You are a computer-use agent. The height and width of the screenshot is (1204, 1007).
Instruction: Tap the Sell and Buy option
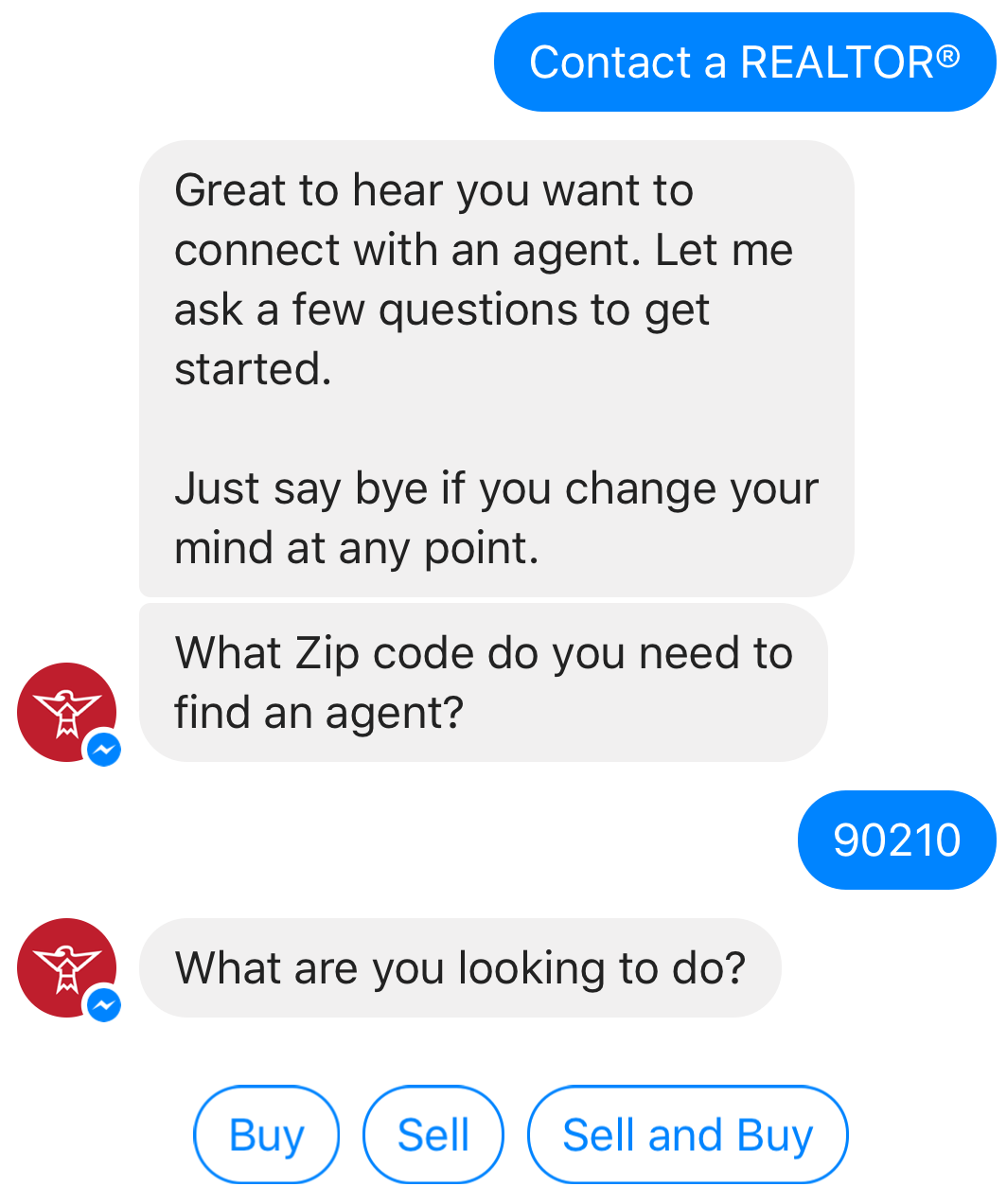[x=687, y=1134]
